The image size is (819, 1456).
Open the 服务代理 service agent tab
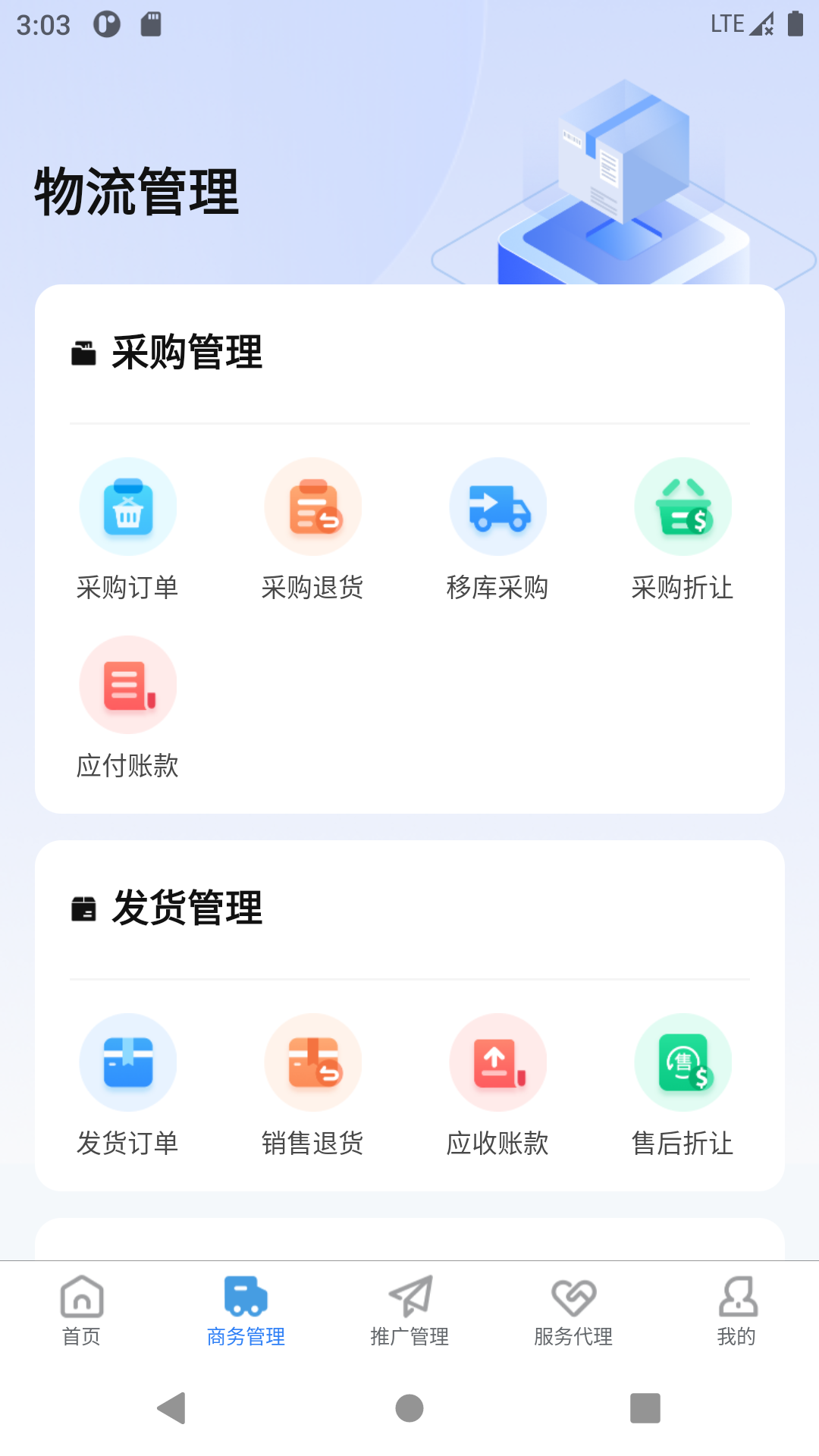click(573, 1312)
